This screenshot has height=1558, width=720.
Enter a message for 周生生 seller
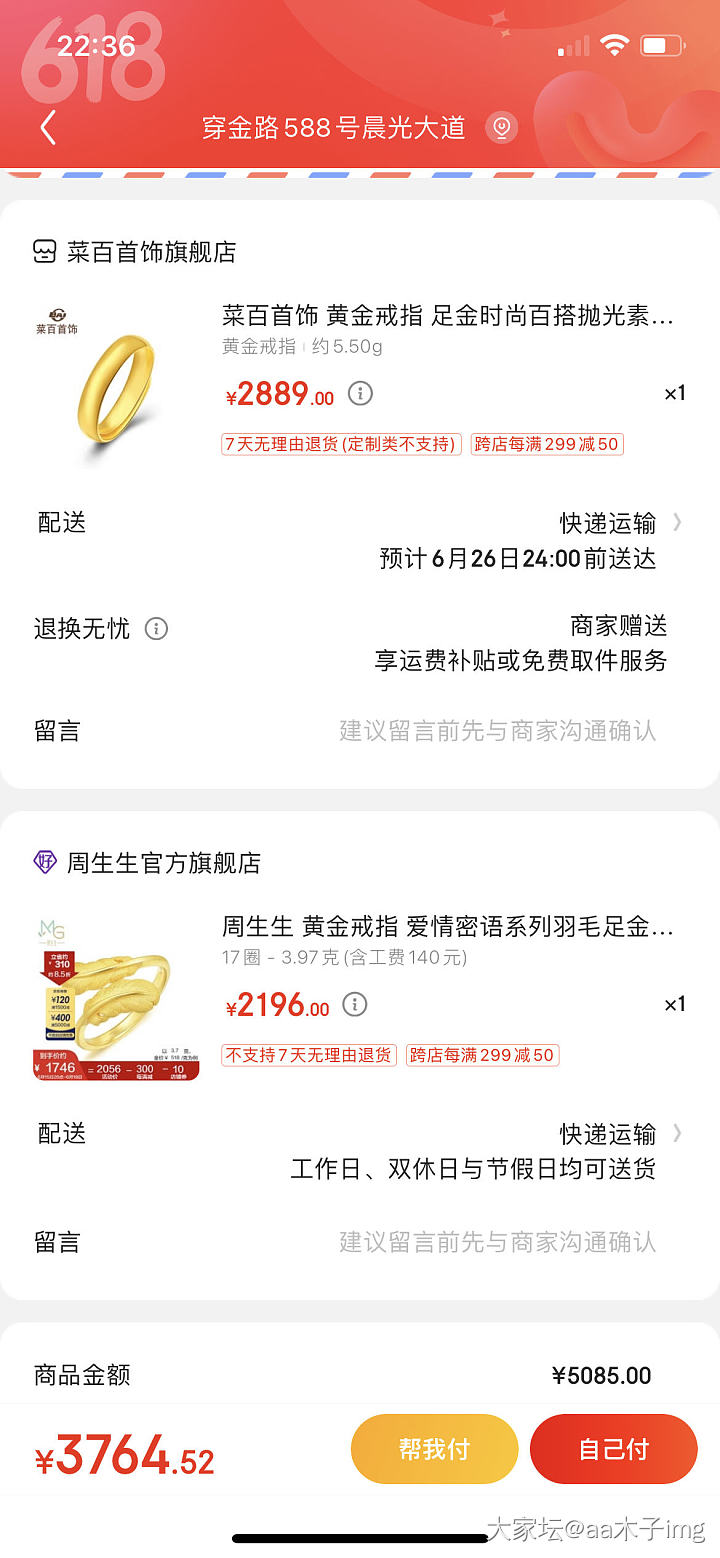pyautogui.click(x=497, y=1242)
